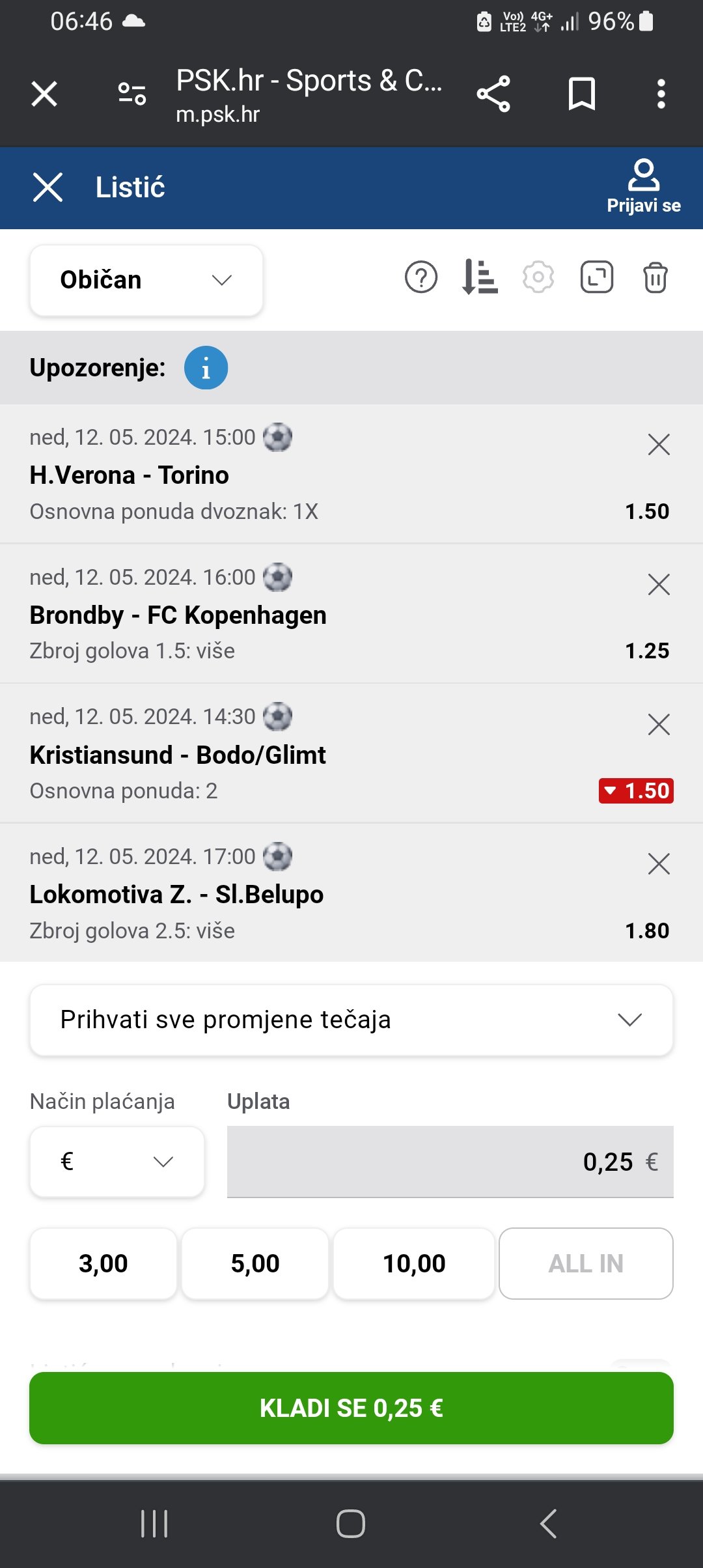Tap Prijavi se to log in
Screen dimensions: 703x1568
[644, 187]
